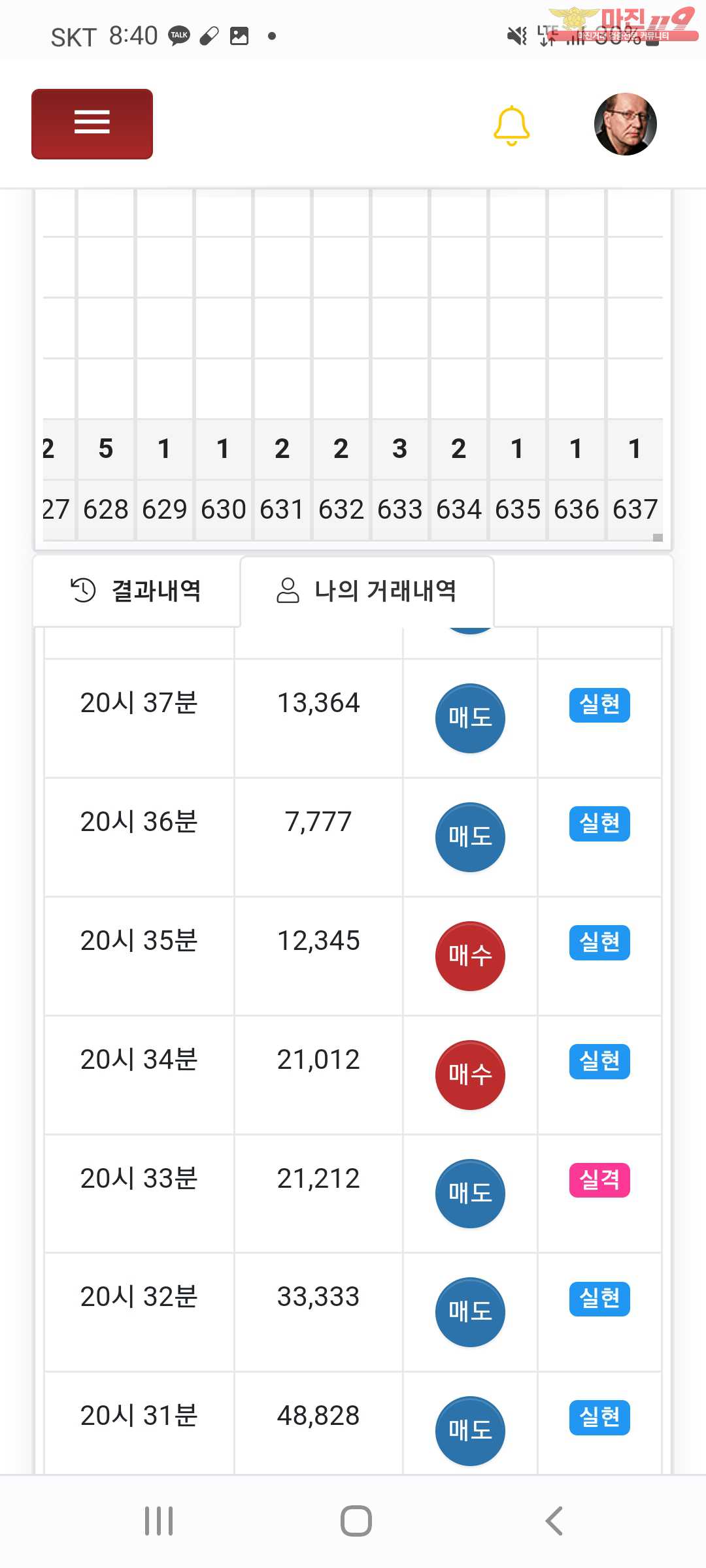Open the profile avatar

pyautogui.click(x=625, y=124)
